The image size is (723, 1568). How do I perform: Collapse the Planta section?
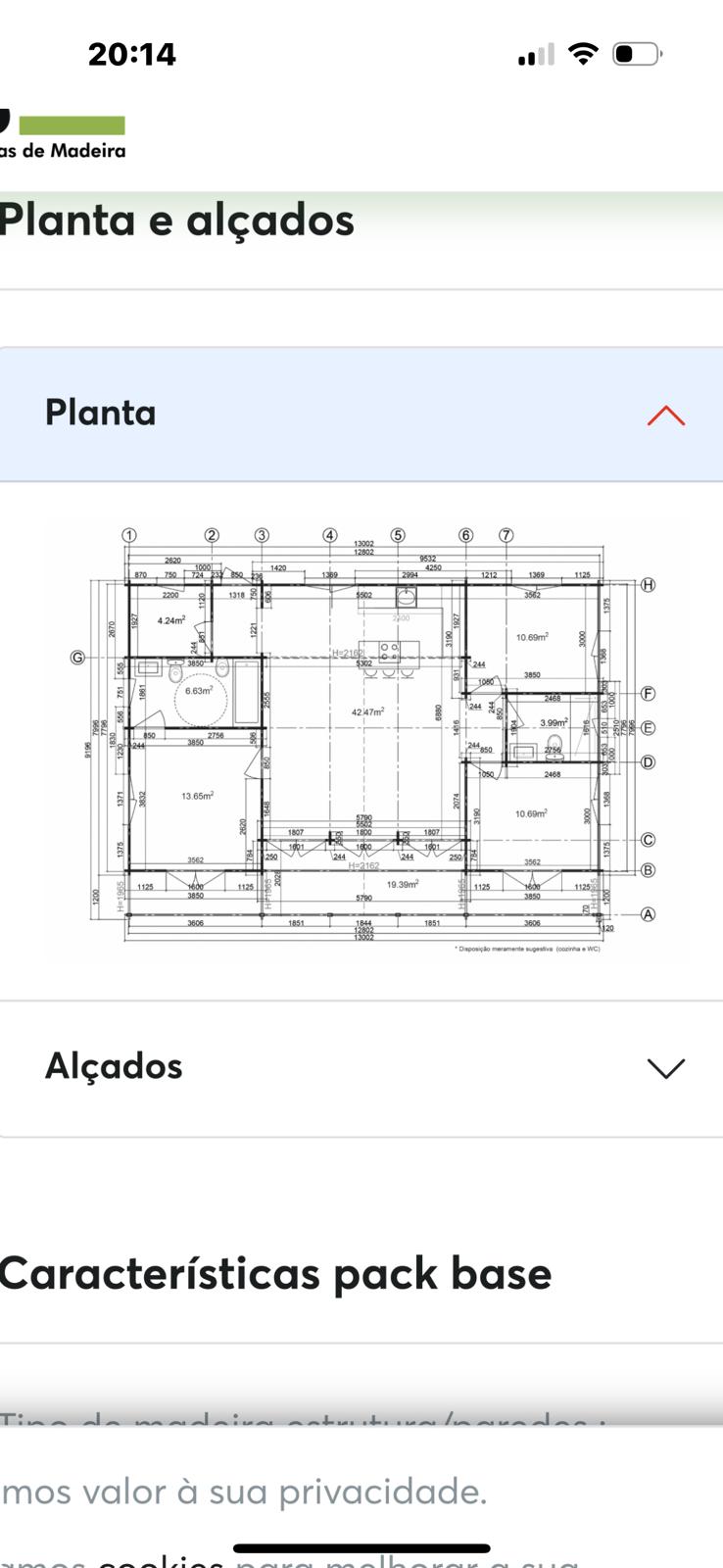point(664,415)
